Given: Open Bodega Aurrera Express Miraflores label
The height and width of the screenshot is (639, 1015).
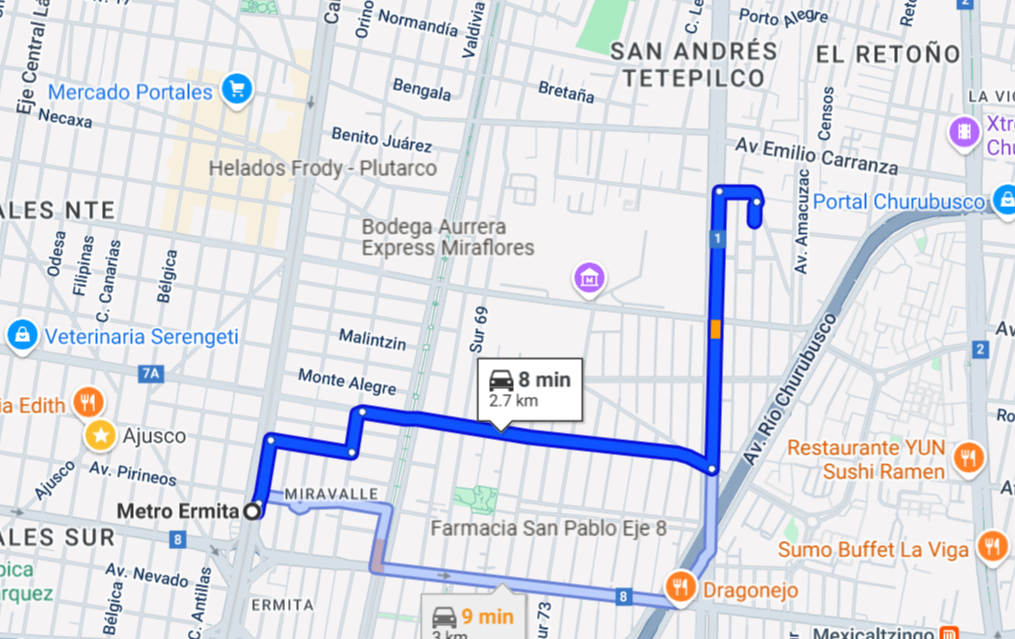Looking at the screenshot, I should click(x=447, y=237).
